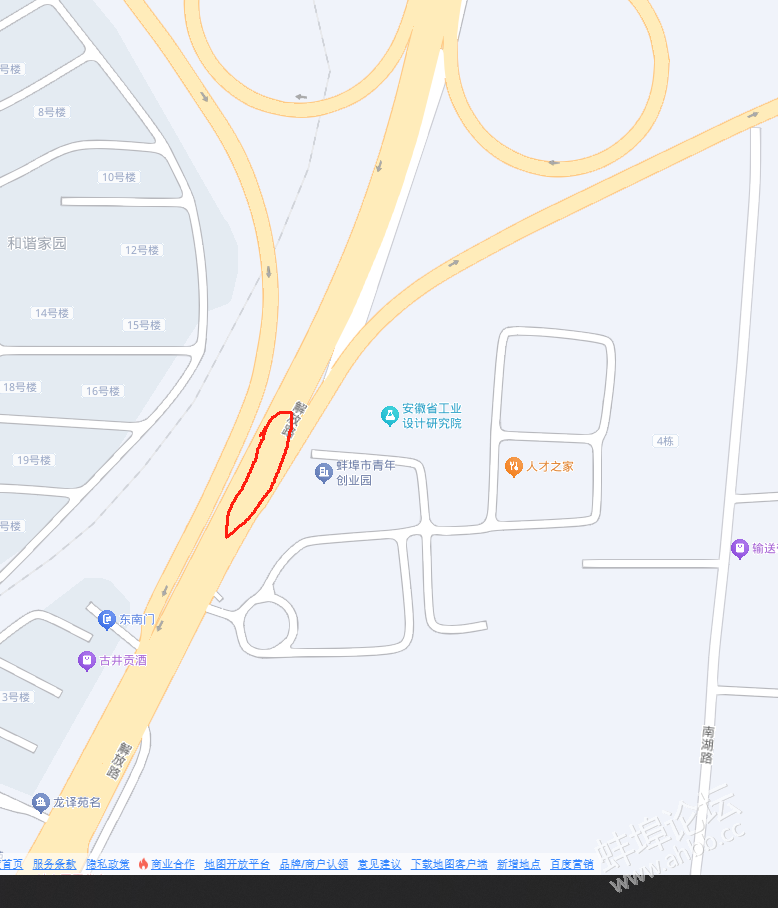778x908 pixels.
Task: Open the 意见建议 feedback link
Action: point(379,864)
